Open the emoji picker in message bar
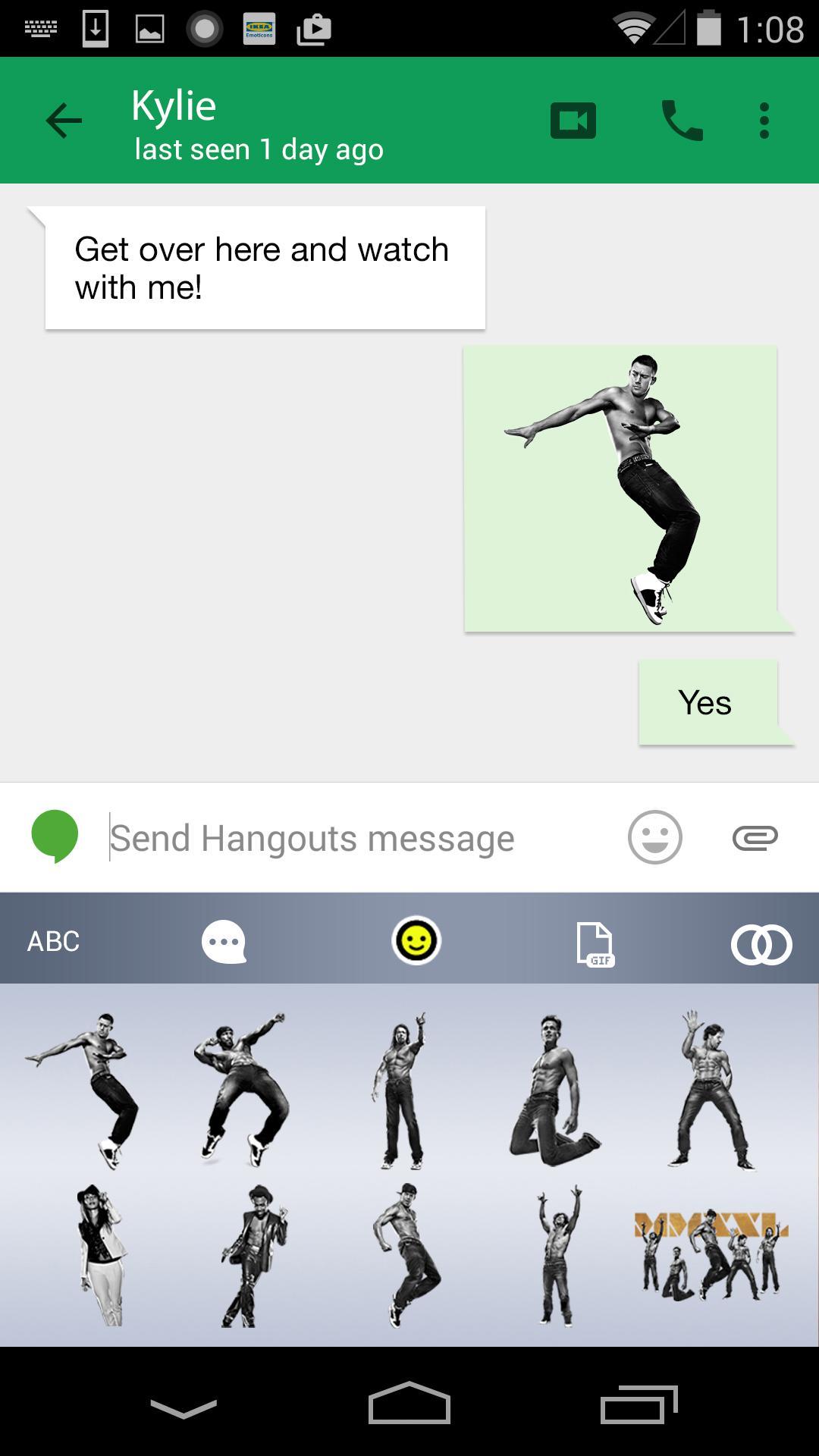This screenshot has height=1456, width=819. coord(654,837)
